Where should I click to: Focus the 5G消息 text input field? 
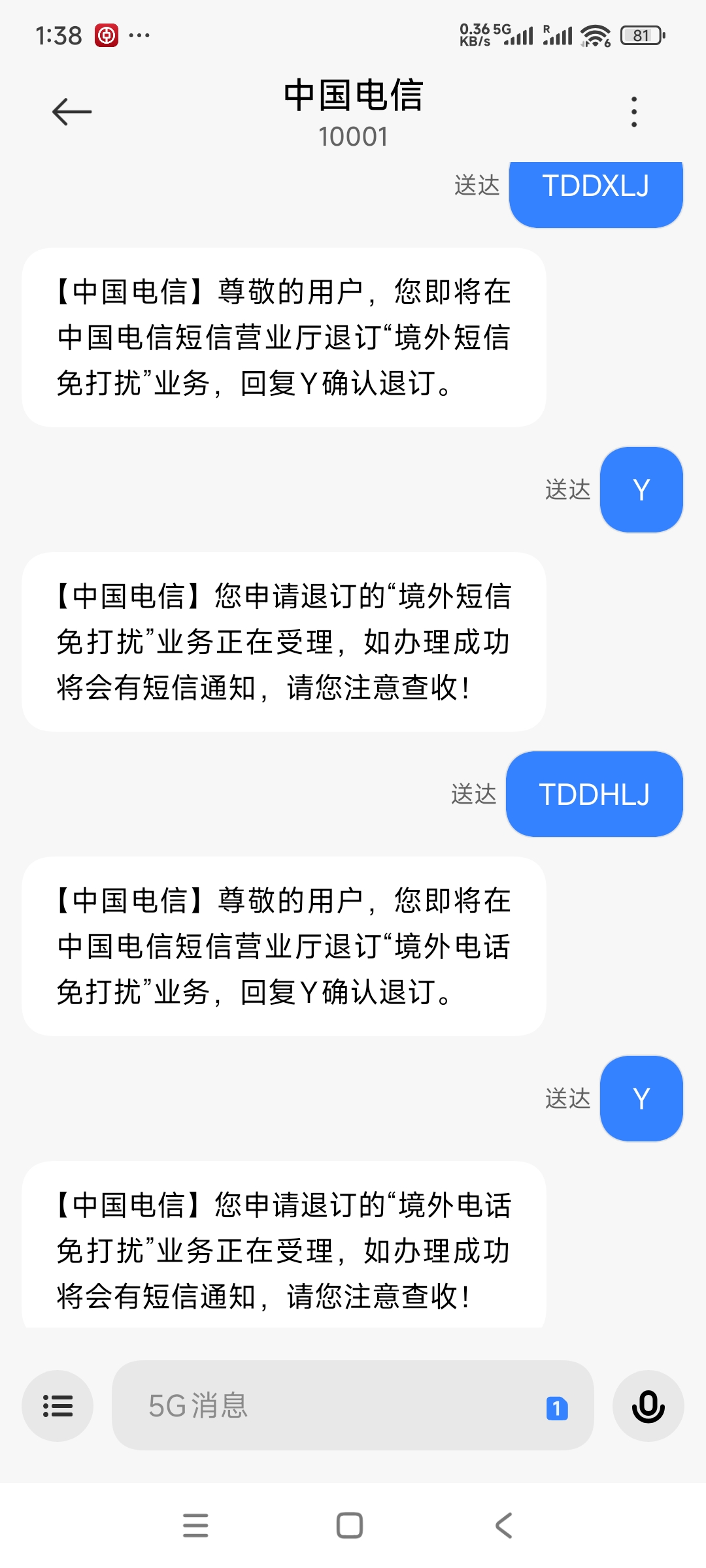(x=327, y=1406)
